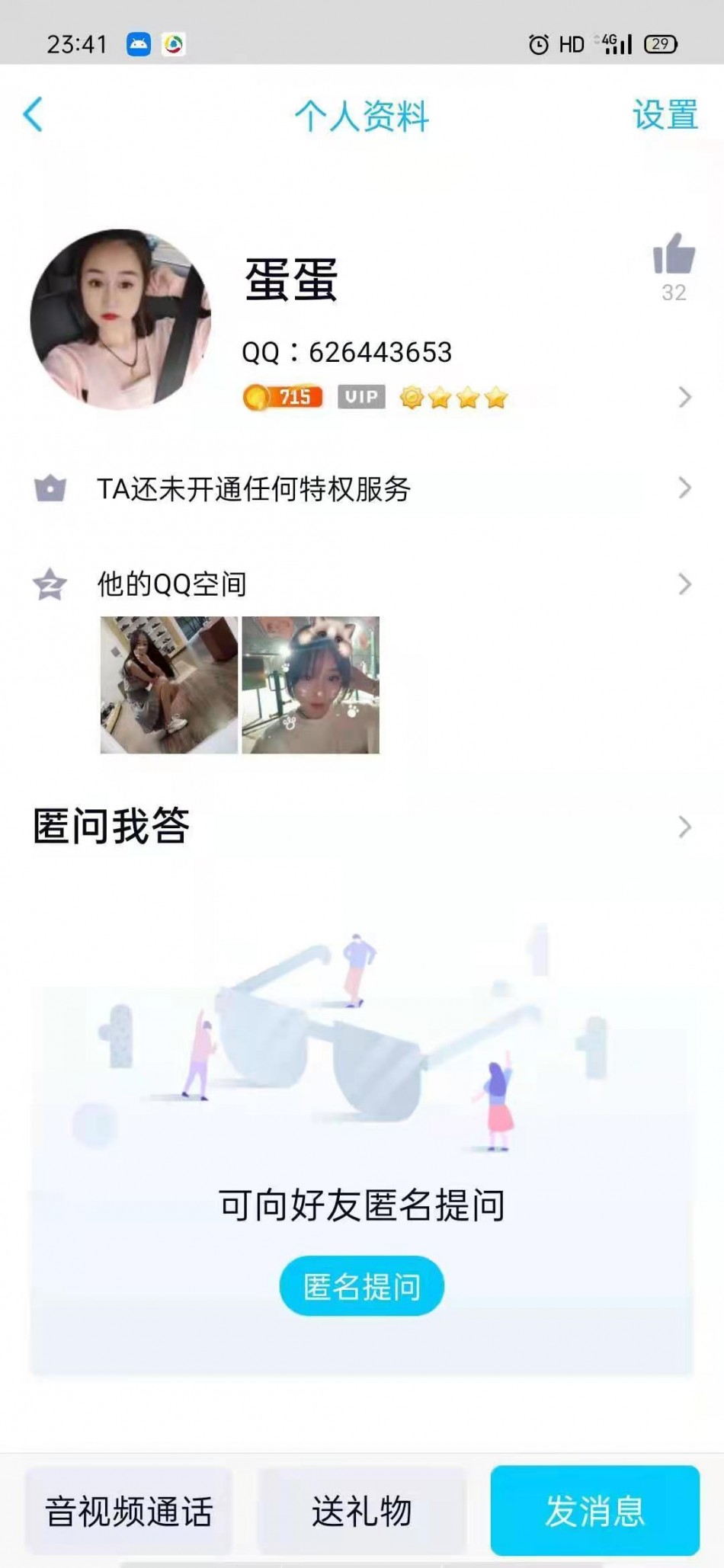Tap 发消息 to send a message
Viewport: 724px width, 1568px height.
click(x=594, y=1511)
